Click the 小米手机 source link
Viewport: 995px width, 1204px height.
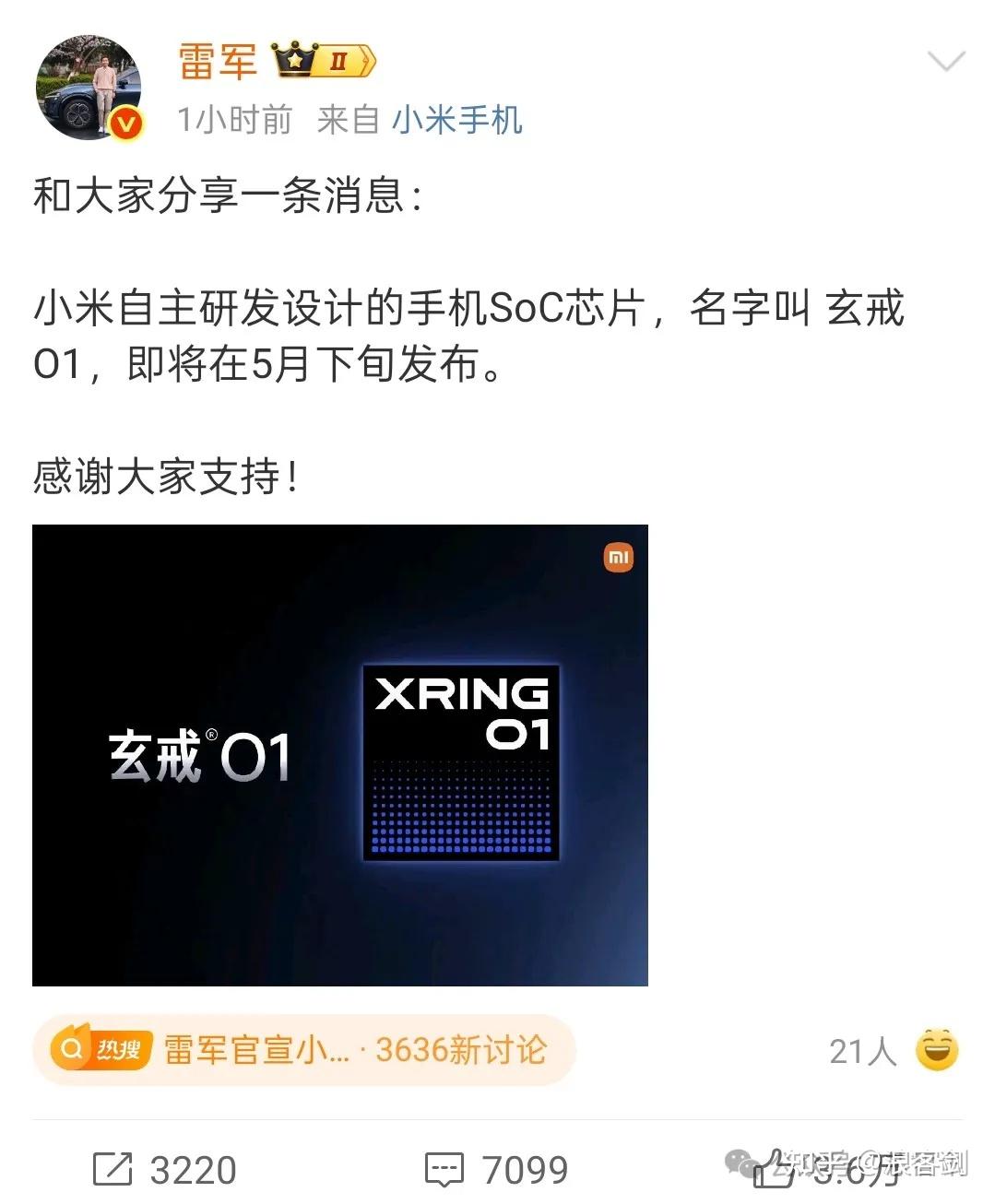pyautogui.click(x=458, y=118)
